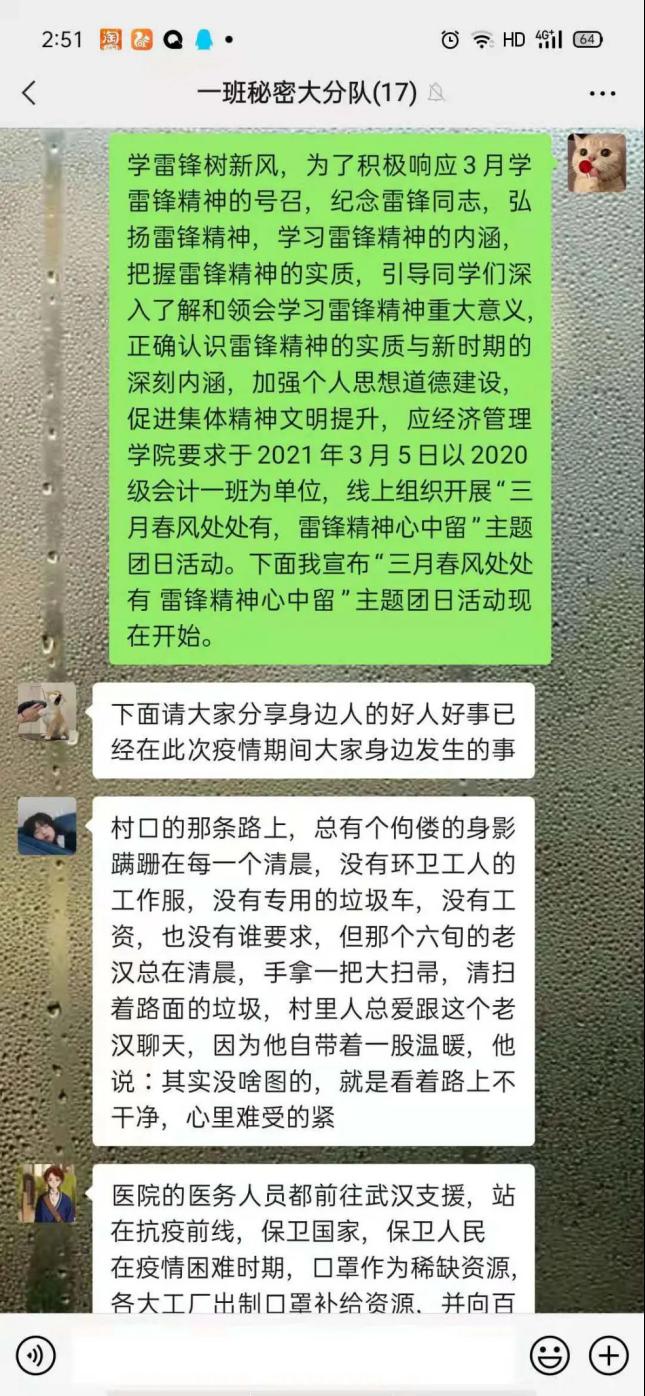Open the emoji sticker picker
Viewport: 645px width, 1396px height.
pyautogui.click(x=549, y=1356)
